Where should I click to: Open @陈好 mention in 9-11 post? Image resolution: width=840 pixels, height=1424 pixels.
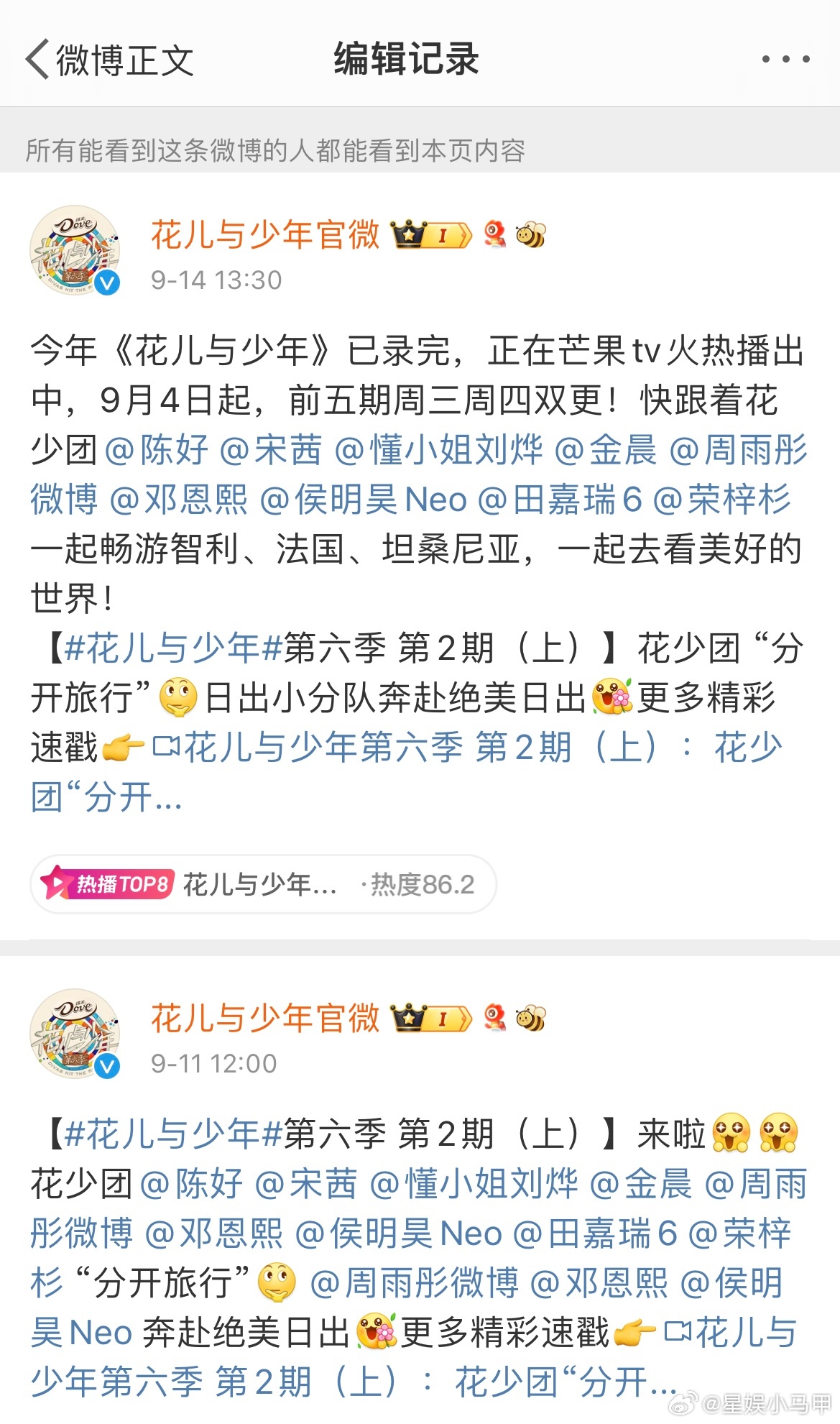192,1184
